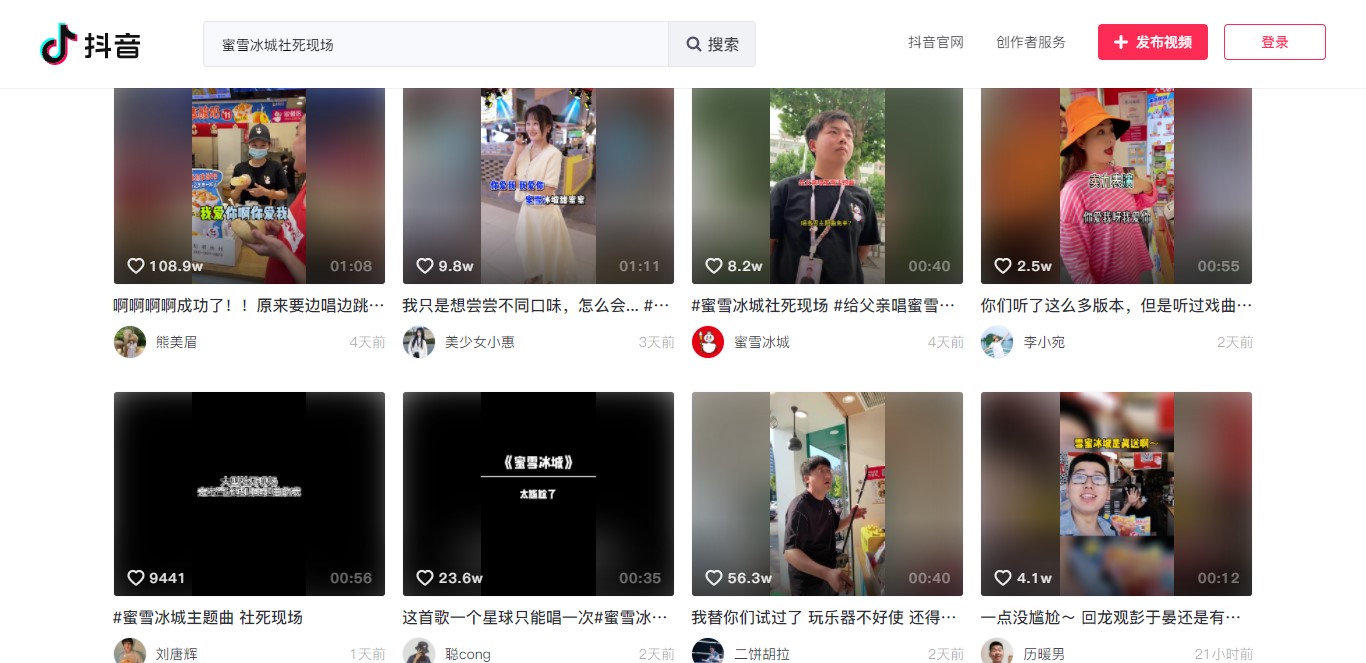Open the black 《蜜雪冰城》 video, 00:35
Screen dimensions: 1366x663
(538, 493)
